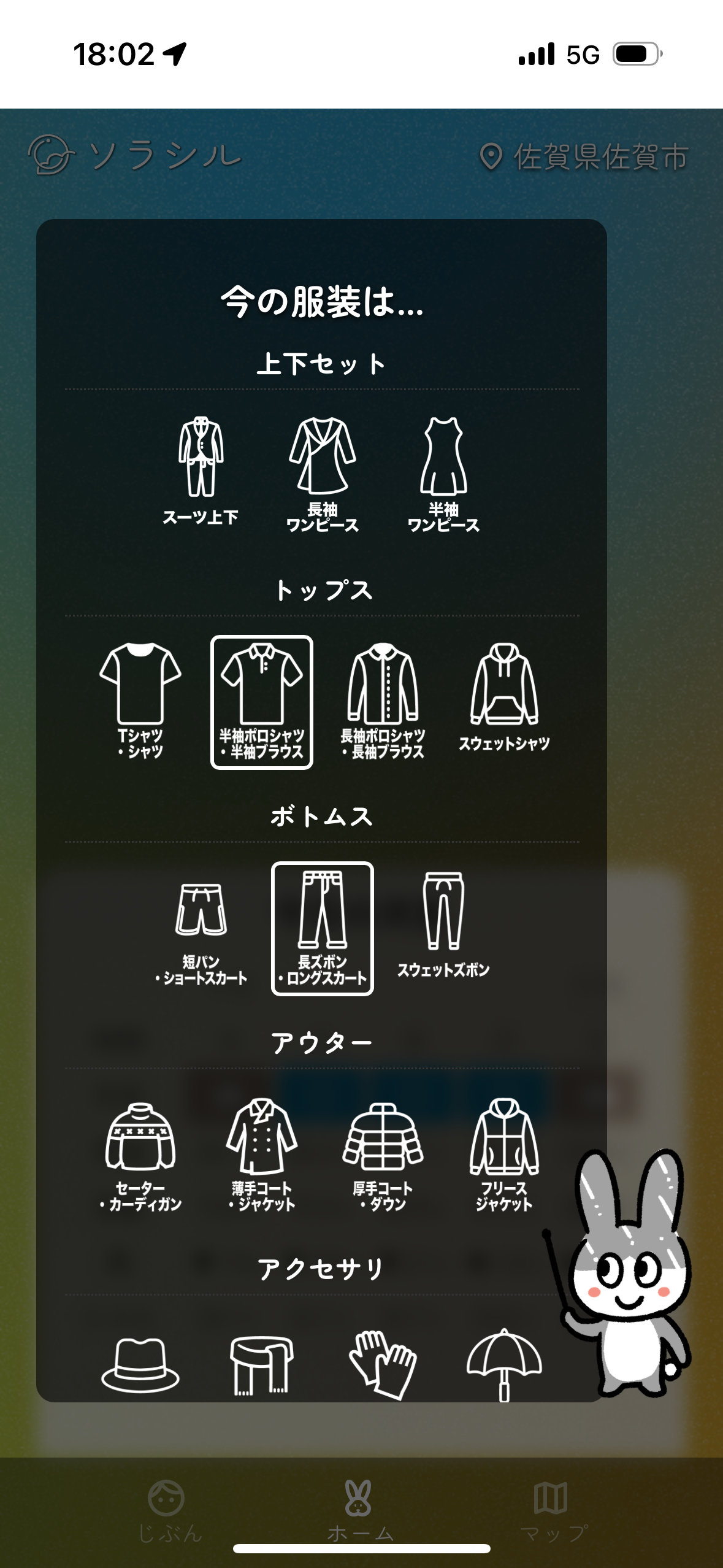Deselect 長ズボン・ロングスカート
Viewport: 723px width, 1568px height.
[x=323, y=929]
